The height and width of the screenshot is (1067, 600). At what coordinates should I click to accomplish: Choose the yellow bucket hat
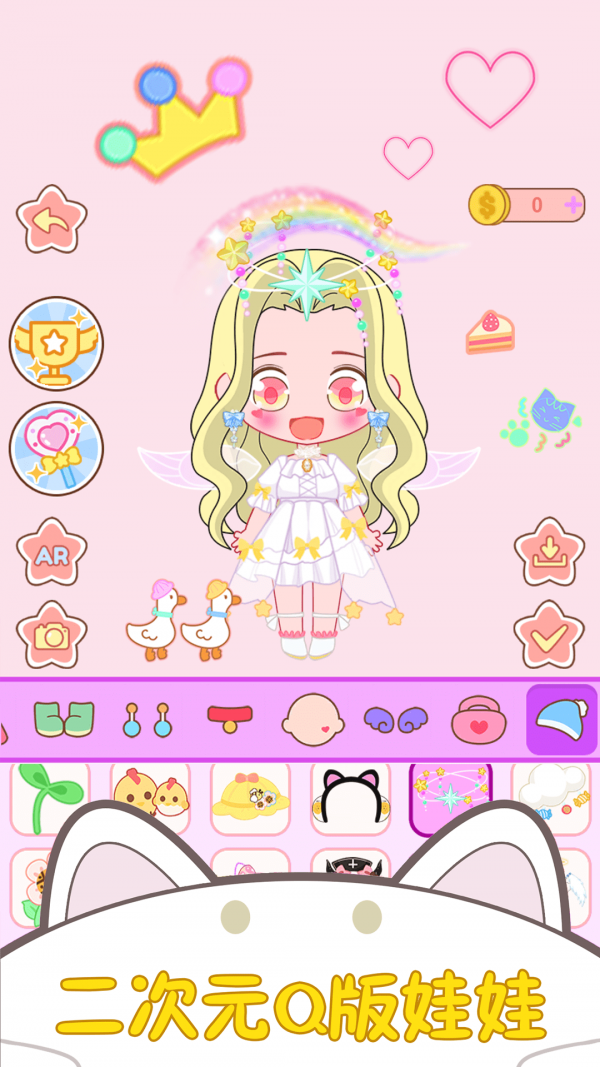click(x=250, y=796)
